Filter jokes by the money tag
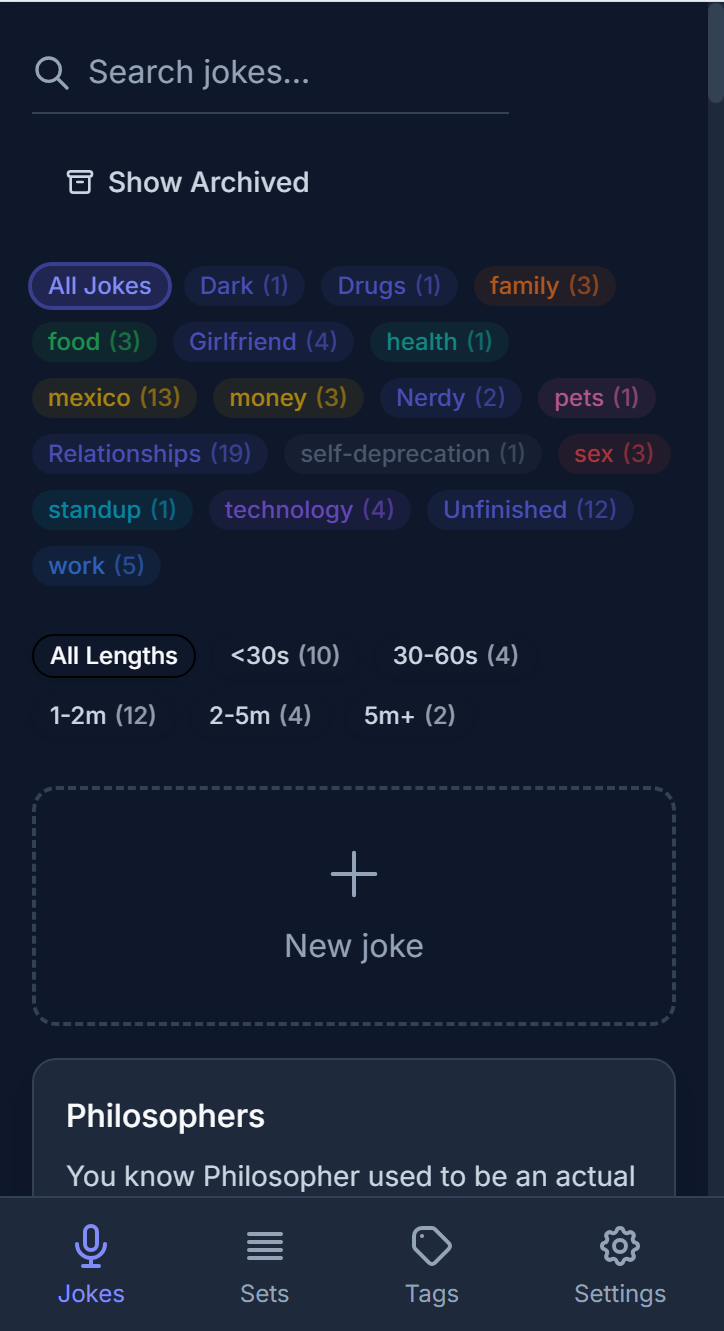 (x=288, y=398)
